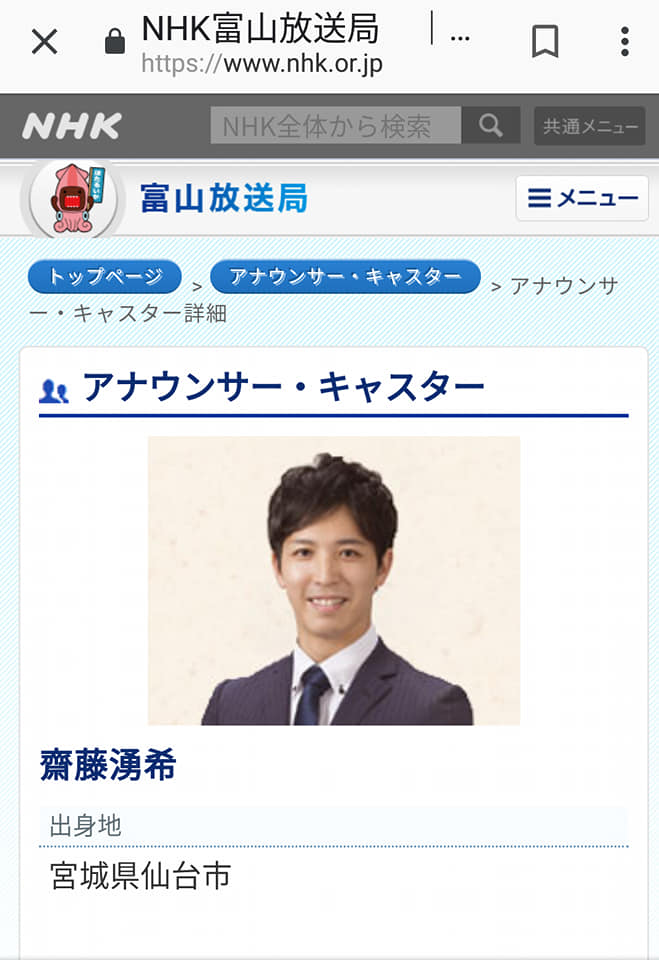
Task: Tap the NHK全体から検索 search field
Action: click(x=336, y=126)
